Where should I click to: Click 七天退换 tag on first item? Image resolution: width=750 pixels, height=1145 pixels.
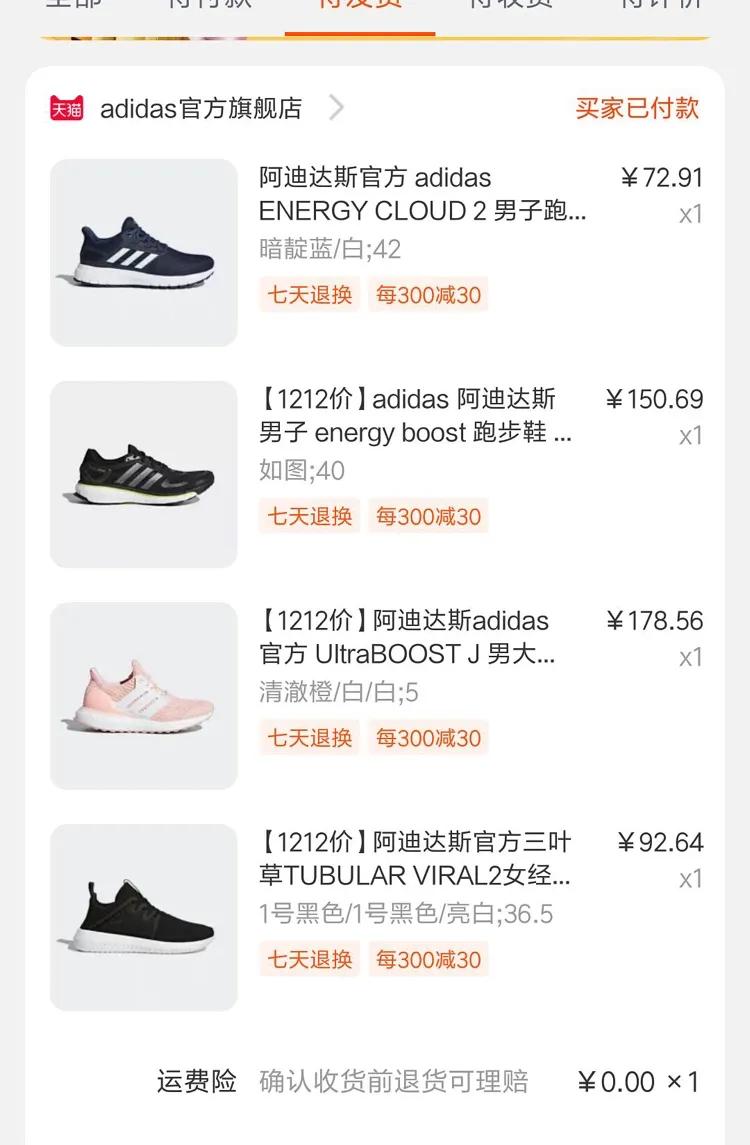coord(309,294)
